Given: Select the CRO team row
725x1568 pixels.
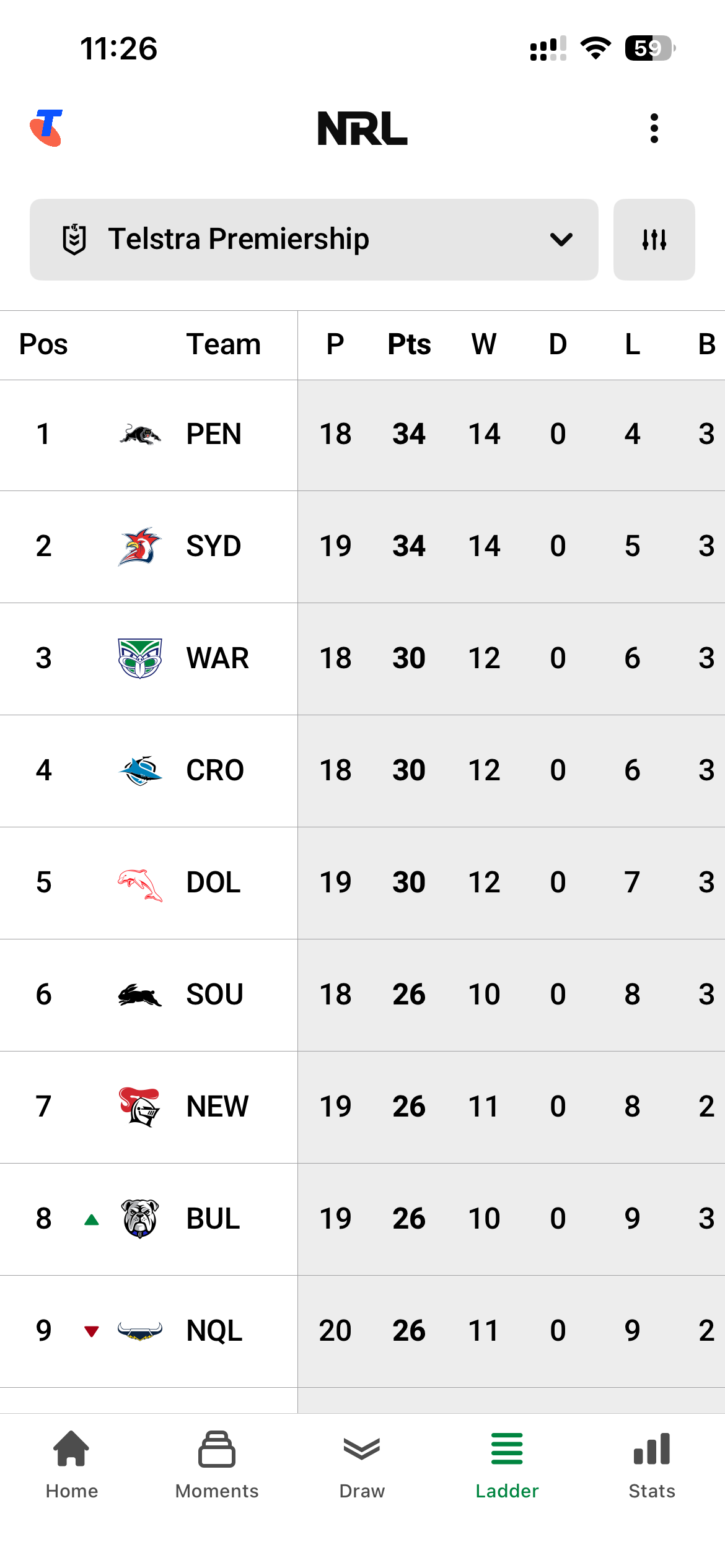Looking at the screenshot, I should coord(362,771).
